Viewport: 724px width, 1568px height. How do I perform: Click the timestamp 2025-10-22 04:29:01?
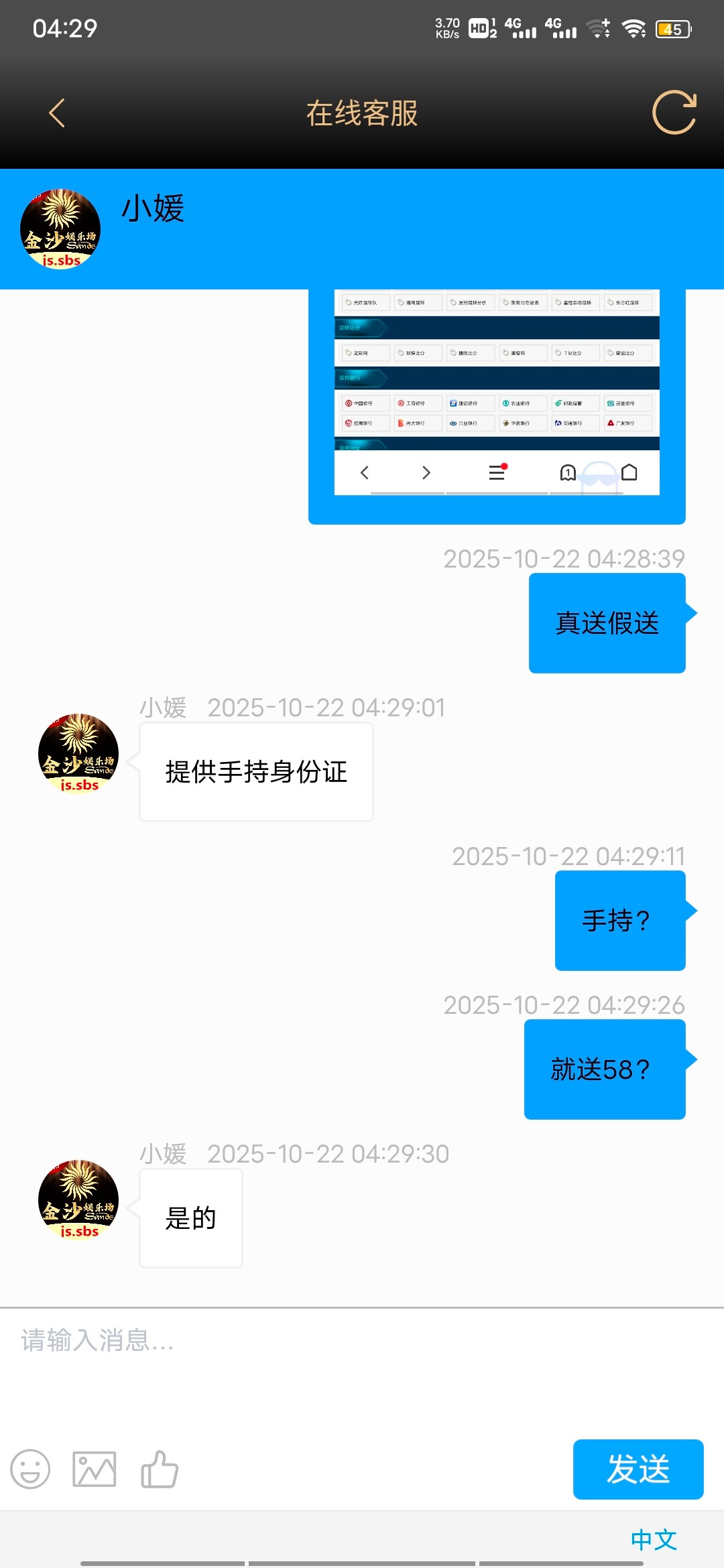pyautogui.click(x=326, y=708)
